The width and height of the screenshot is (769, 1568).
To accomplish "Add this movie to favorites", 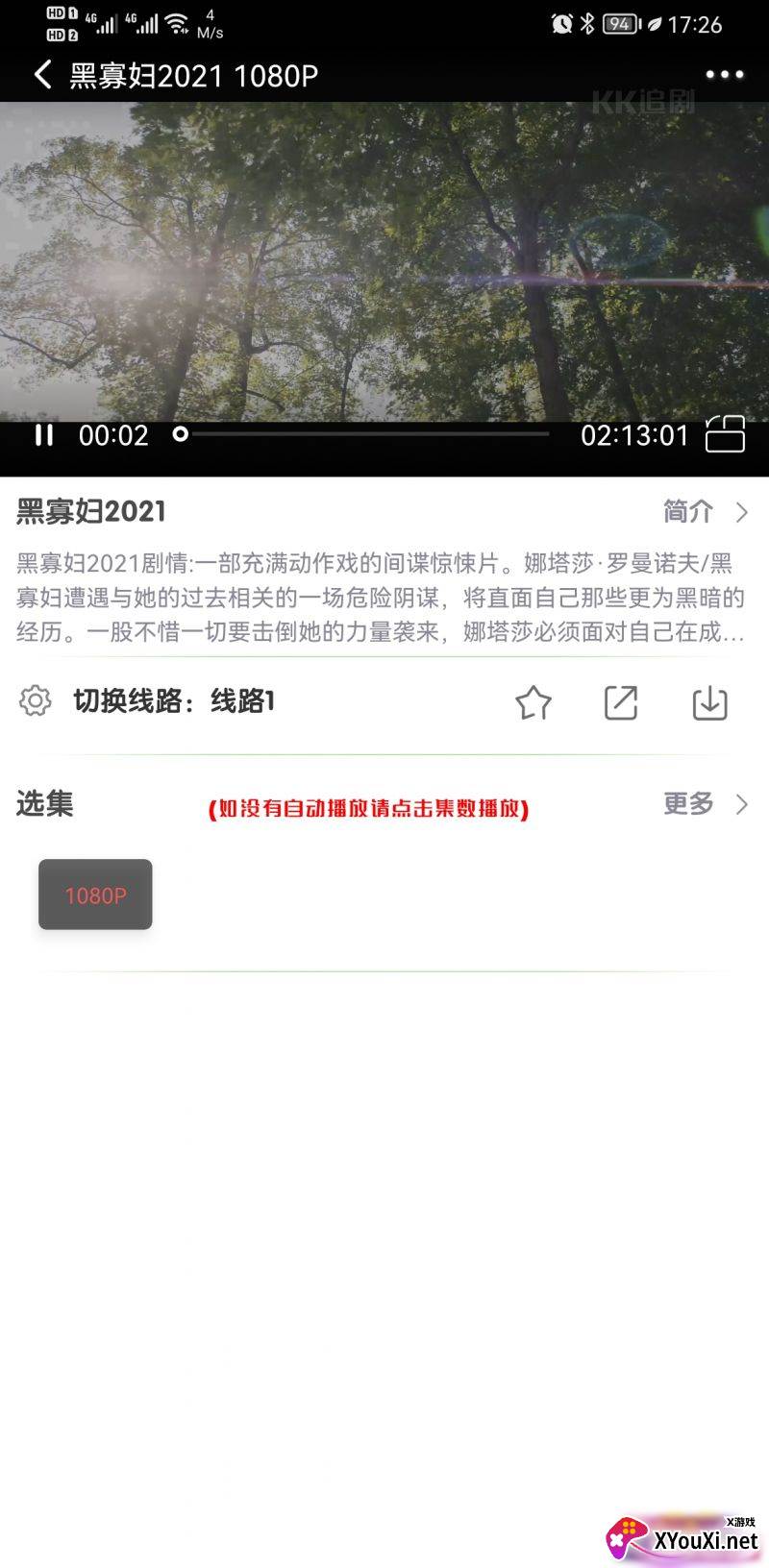I will tap(533, 703).
